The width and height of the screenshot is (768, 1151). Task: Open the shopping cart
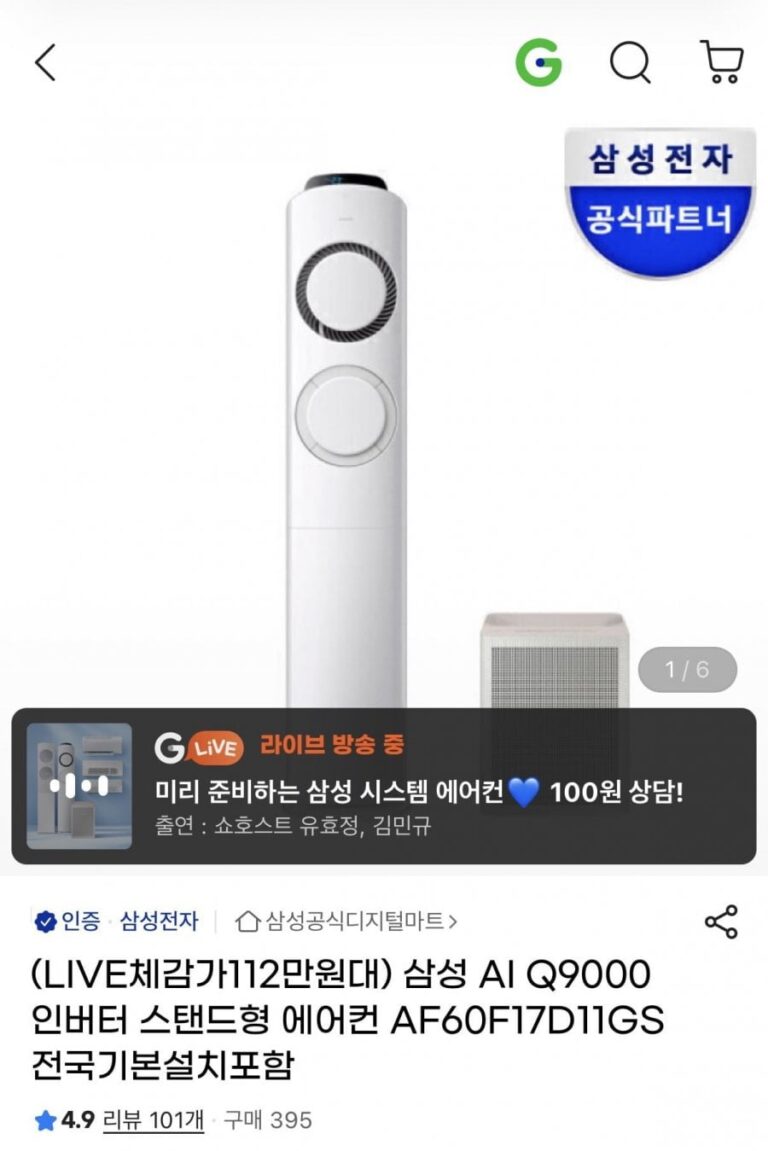(721, 64)
